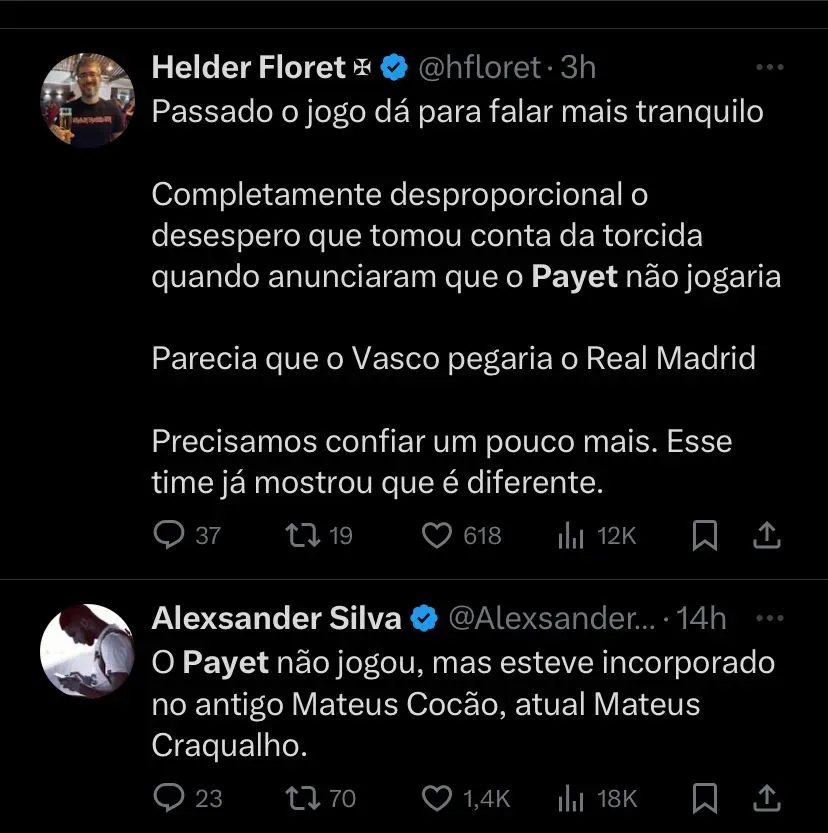Like Alexsander Silva's tweet

[437, 798]
